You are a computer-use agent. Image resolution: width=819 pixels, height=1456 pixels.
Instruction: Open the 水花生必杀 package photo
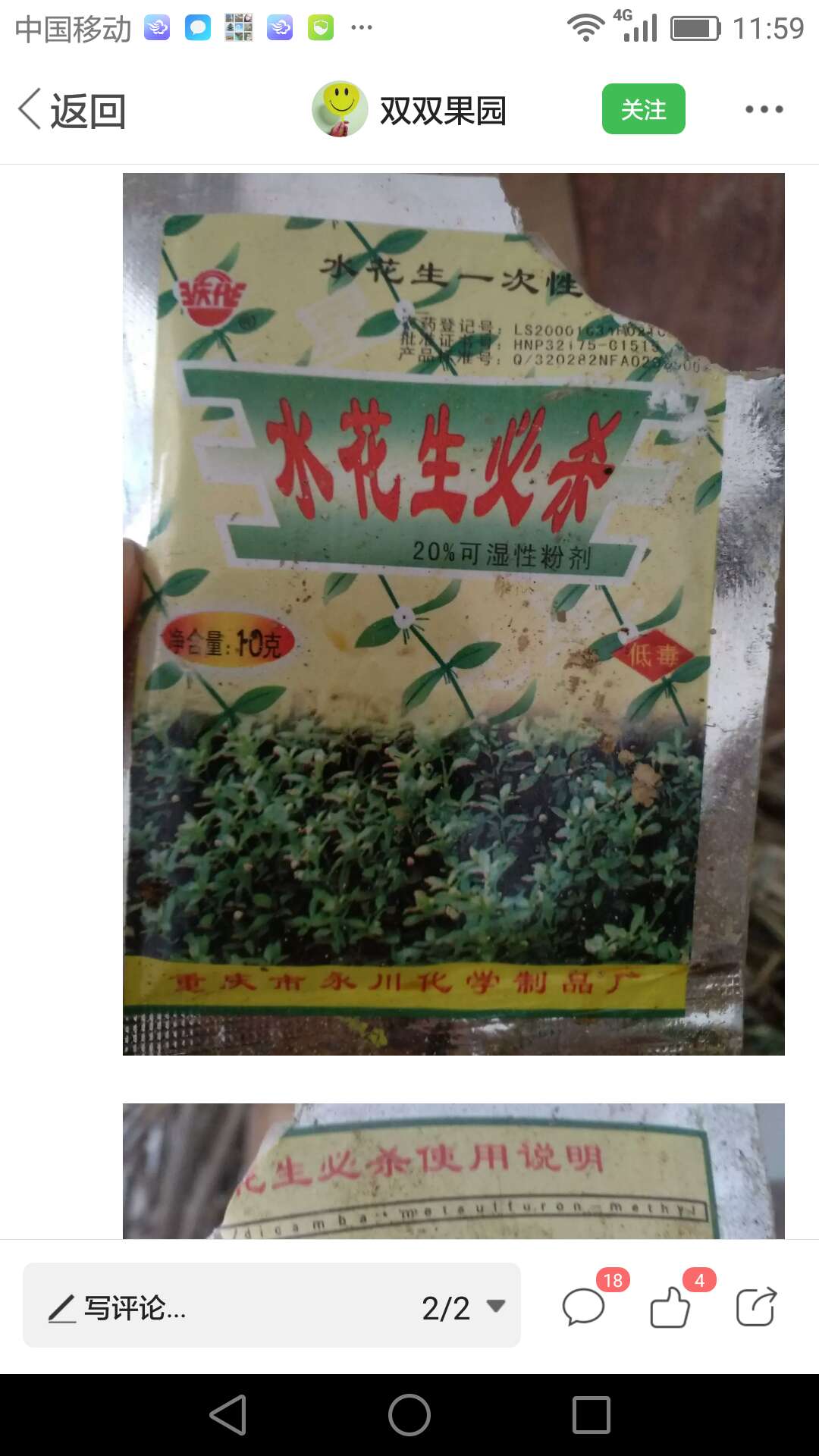[453, 614]
